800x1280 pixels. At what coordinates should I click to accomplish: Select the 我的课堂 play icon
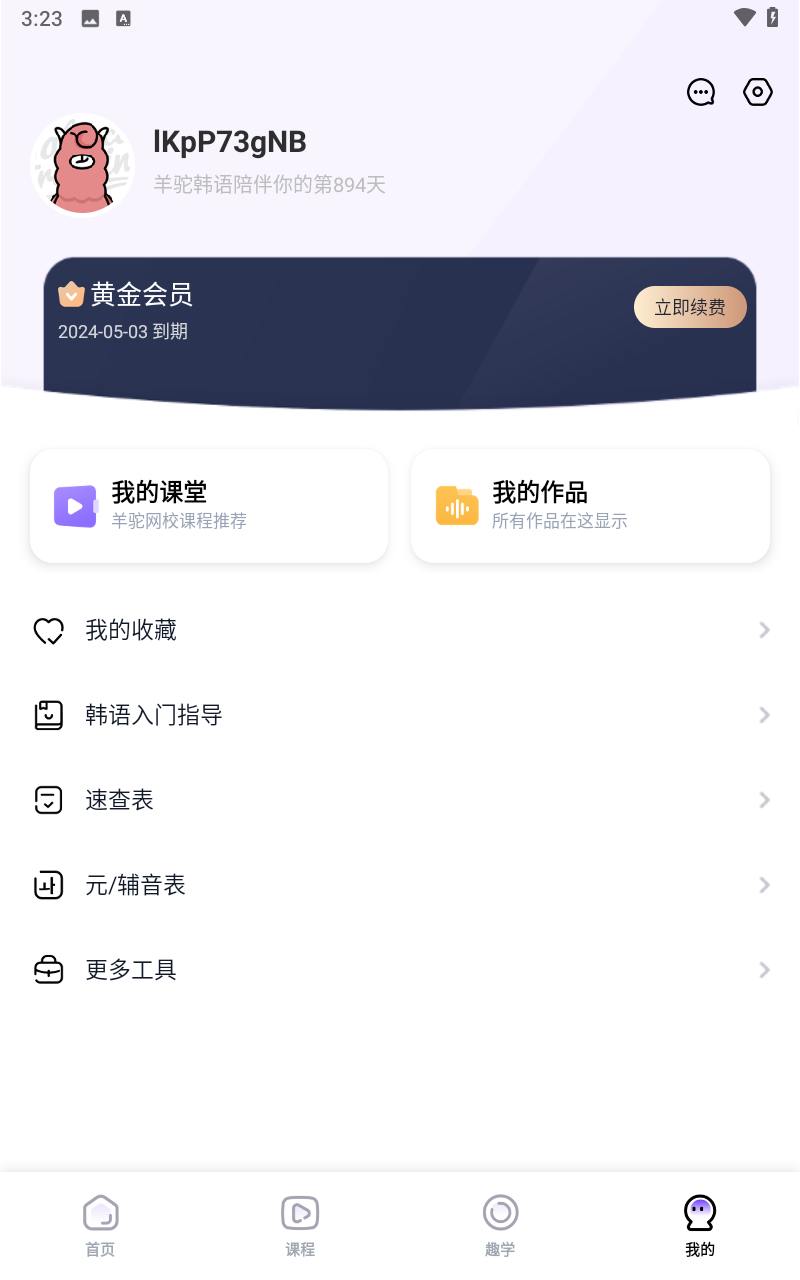75,505
